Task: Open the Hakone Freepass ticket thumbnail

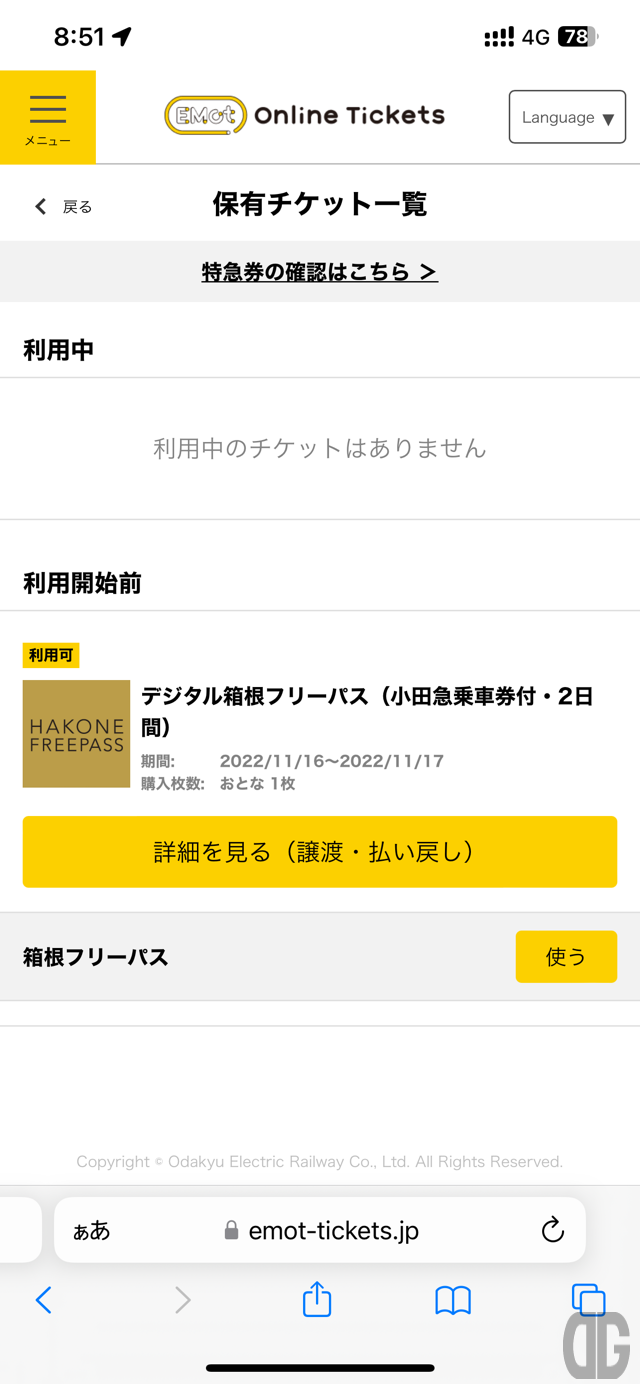Action: [x=77, y=734]
